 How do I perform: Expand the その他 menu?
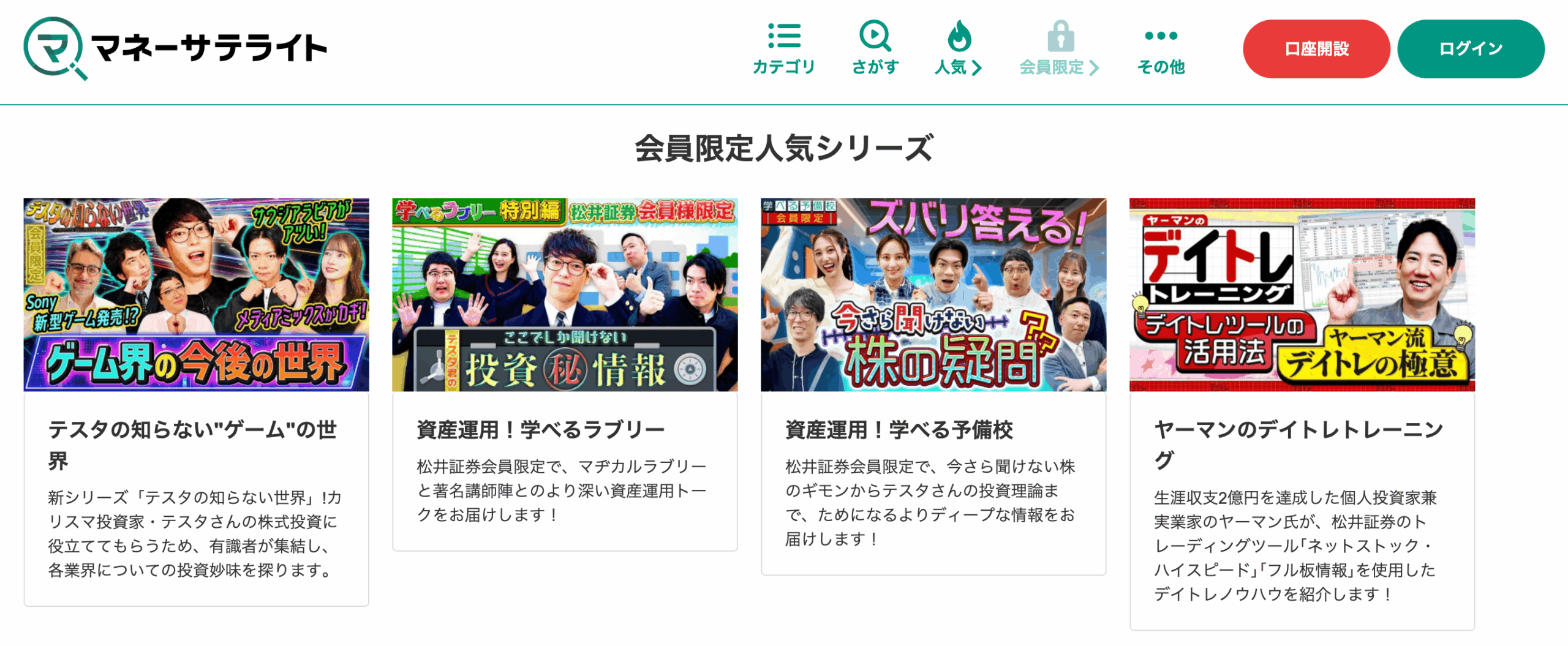pos(1161,49)
